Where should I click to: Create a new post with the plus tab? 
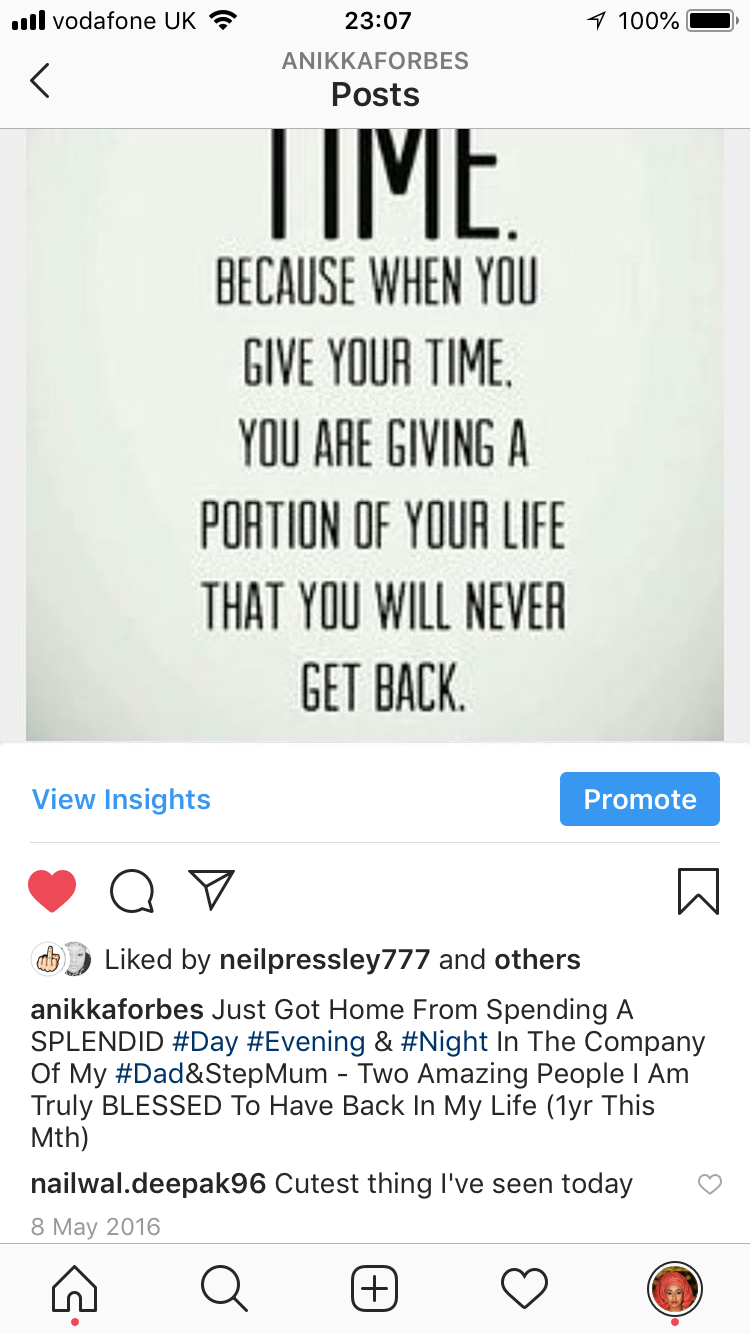(x=375, y=1288)
